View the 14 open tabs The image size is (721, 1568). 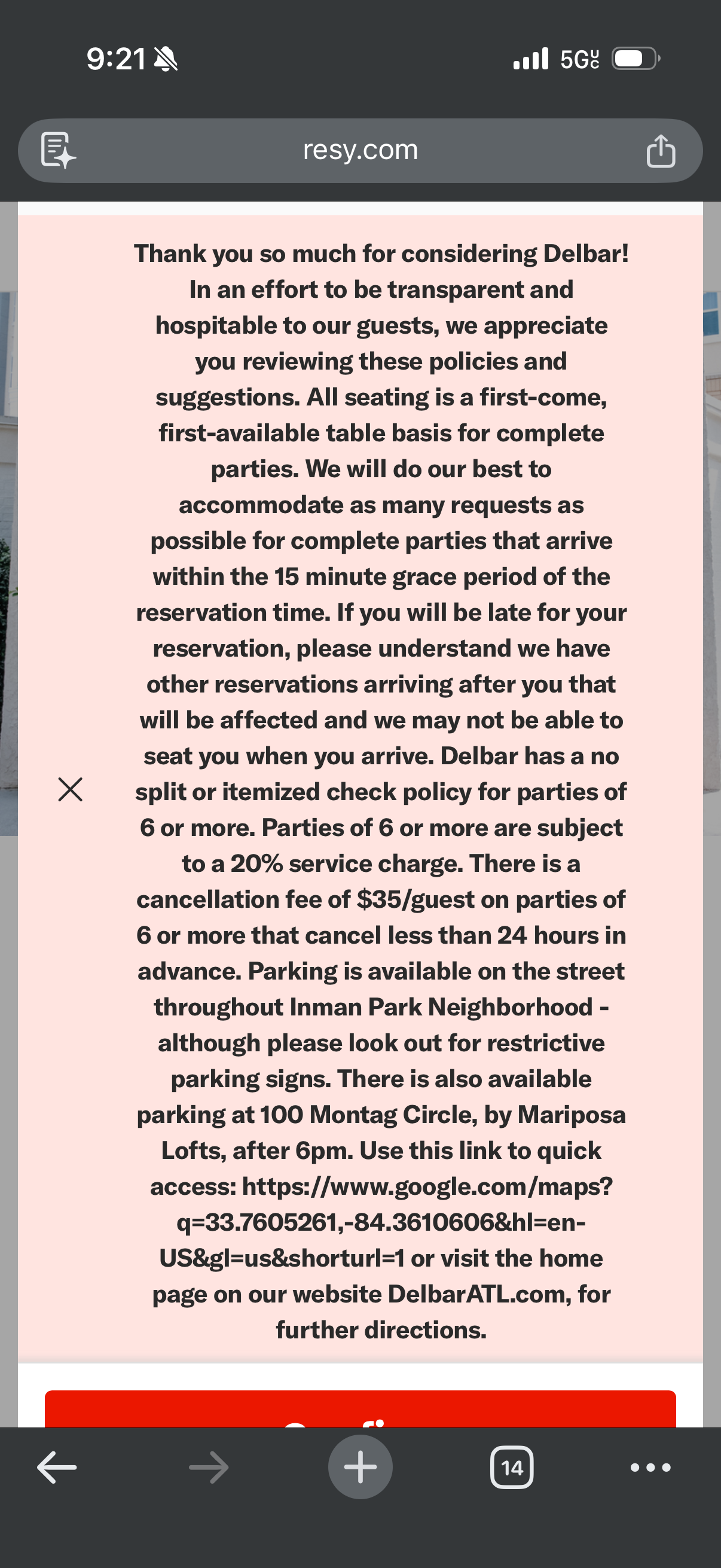pyautogui.click(x=512, y=1468)
